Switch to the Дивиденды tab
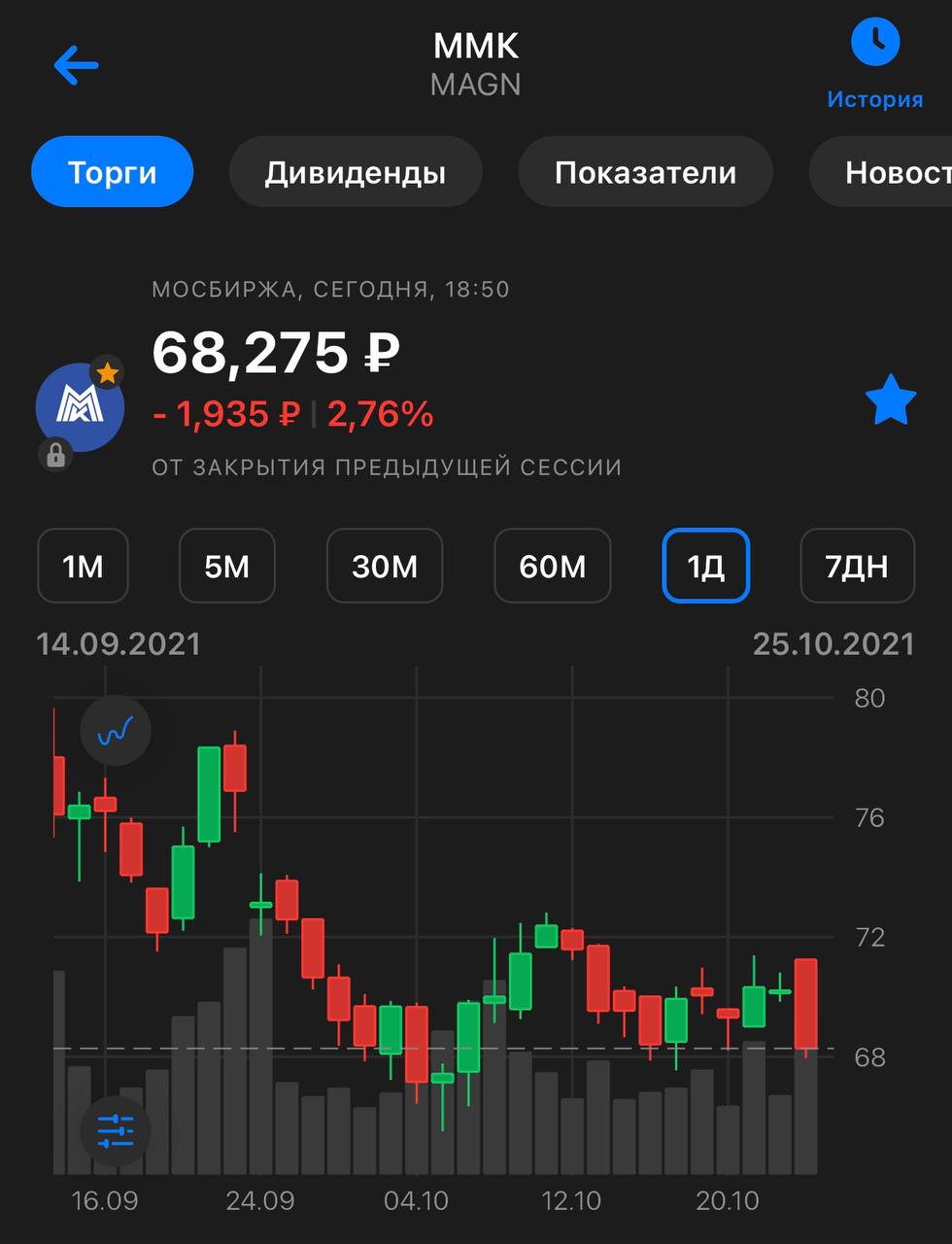The width and height of the screenshot is (952, 1244). pyautogui.click(x=356, y=172)
